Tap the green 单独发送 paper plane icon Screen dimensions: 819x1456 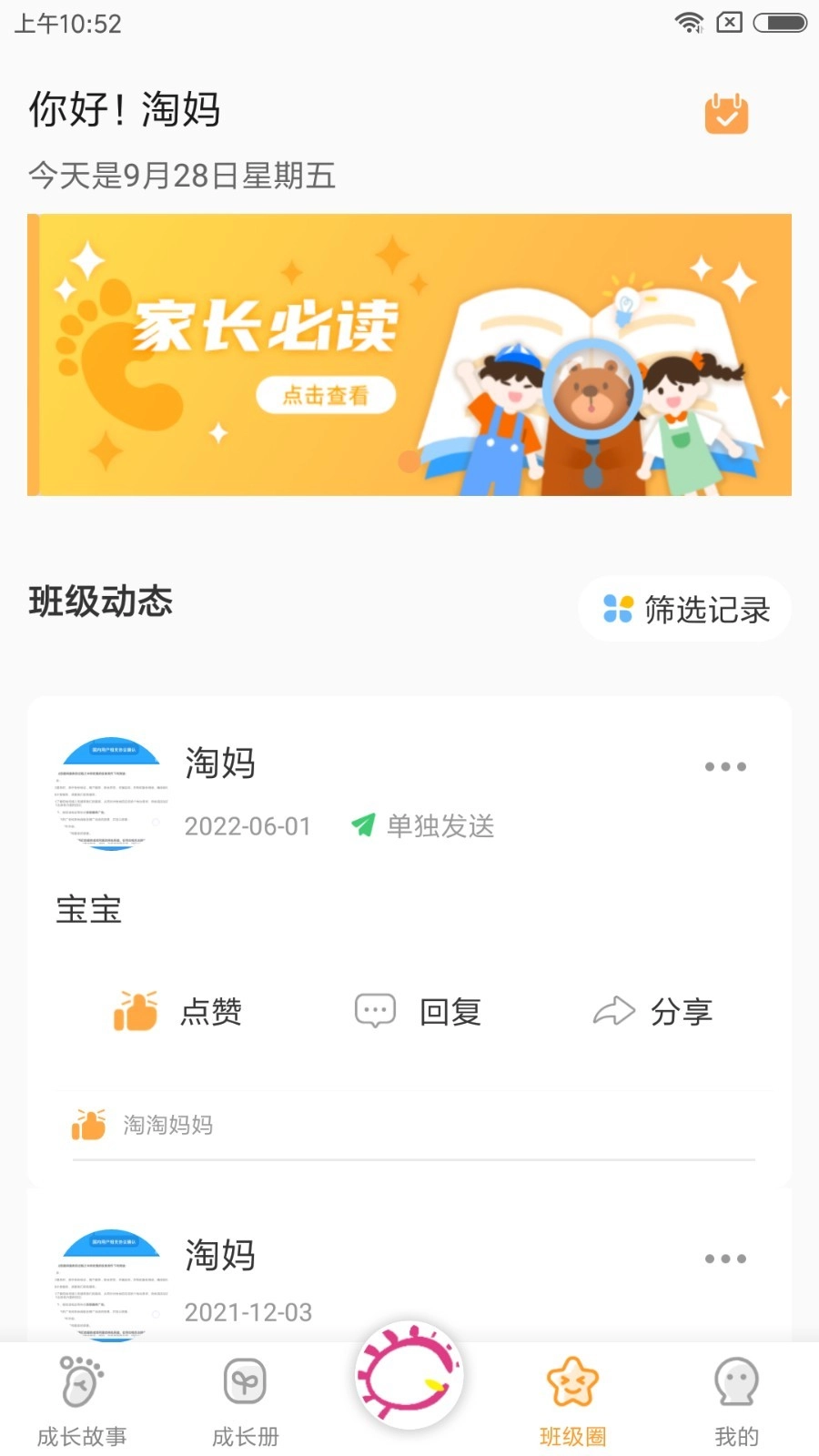point(362,824)
